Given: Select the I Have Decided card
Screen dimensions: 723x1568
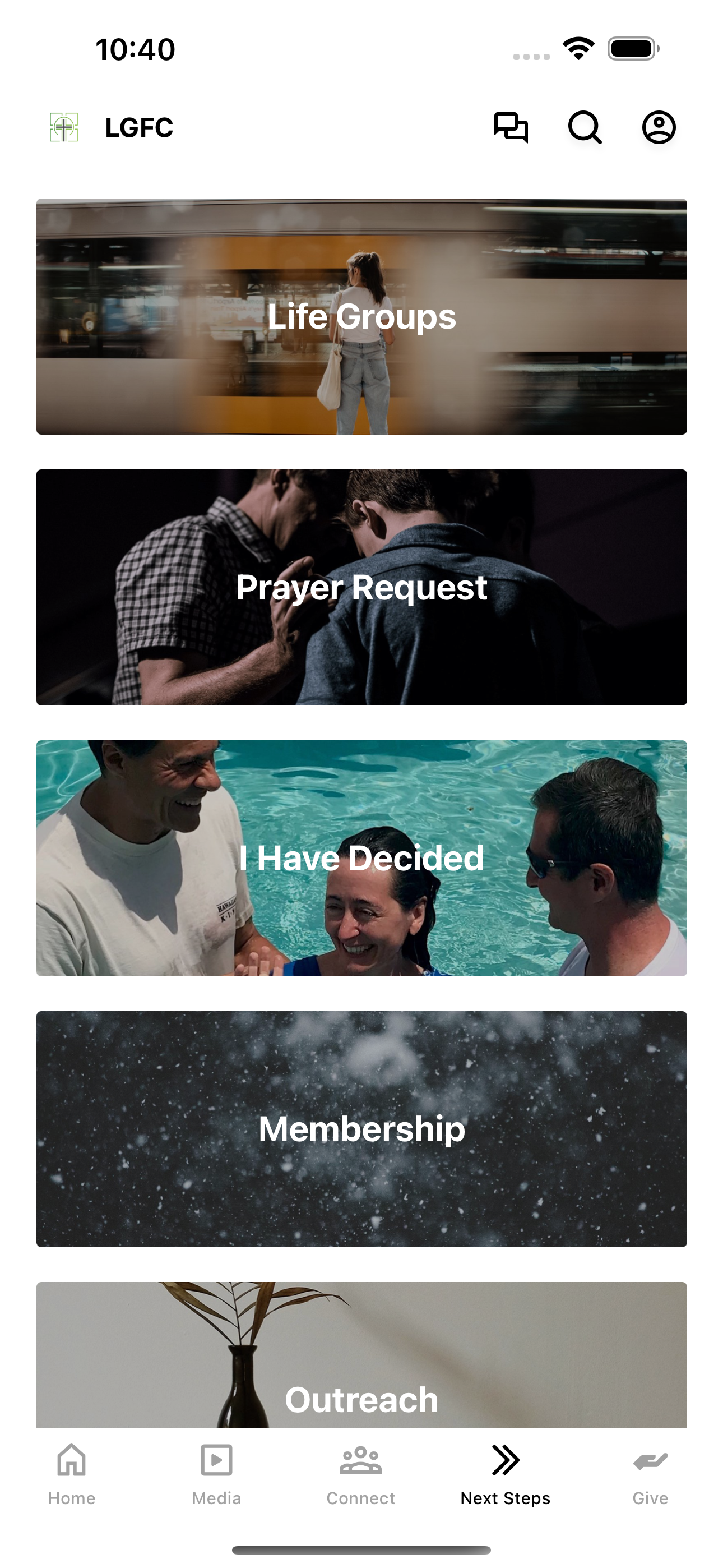Looking at the screenshot, I should [x=361, y=858].
